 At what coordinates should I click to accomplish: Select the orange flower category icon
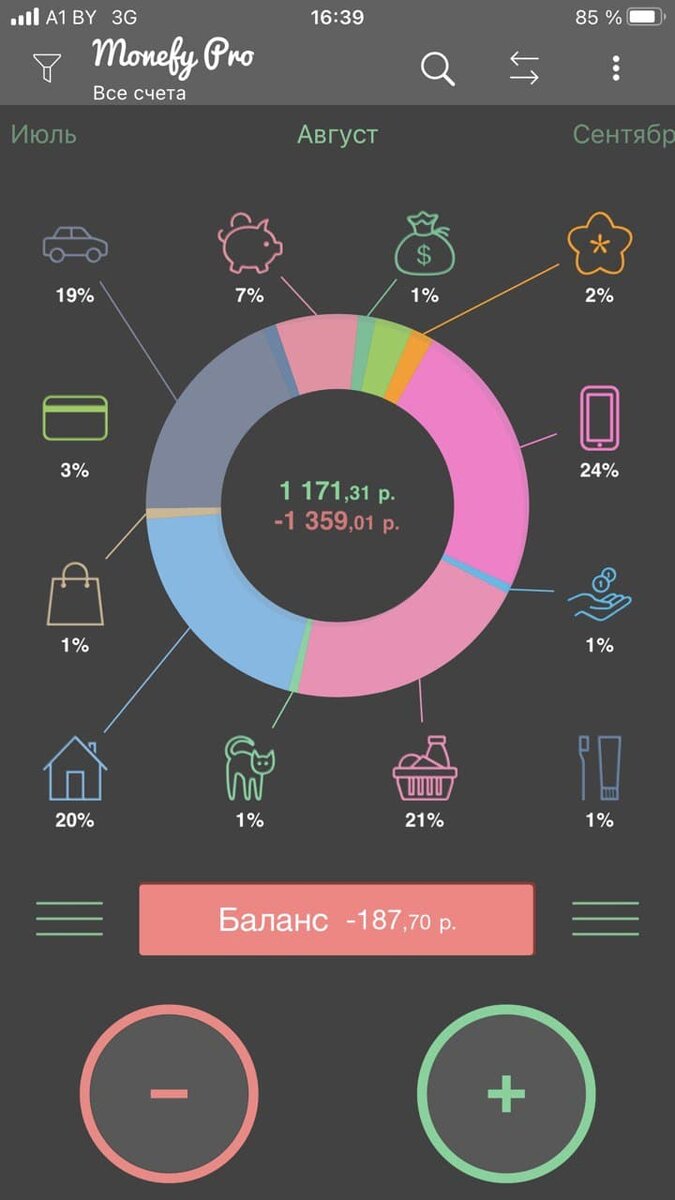[x=599, y=244]
